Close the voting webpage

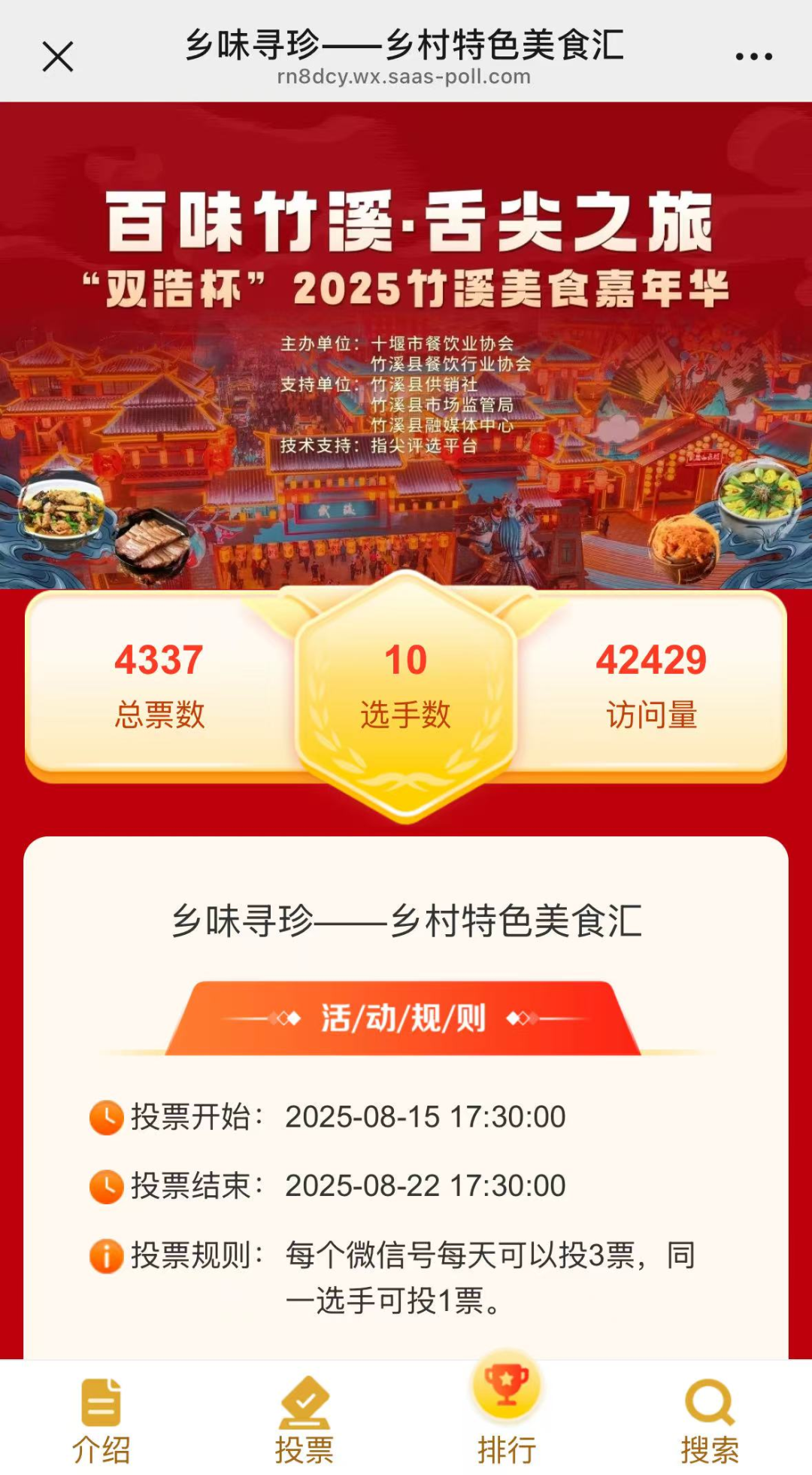(x=58, y=56)
